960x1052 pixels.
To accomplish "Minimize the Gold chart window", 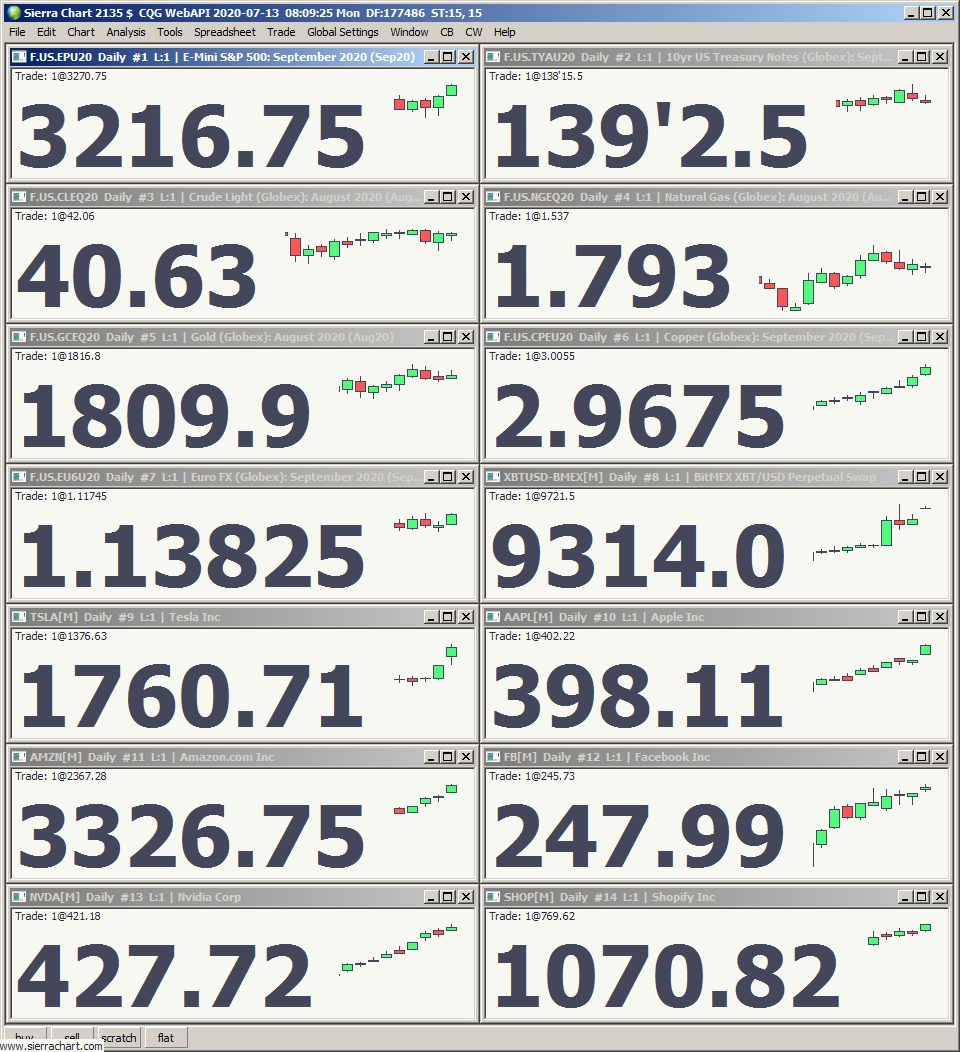I will [x=430, y=337].
